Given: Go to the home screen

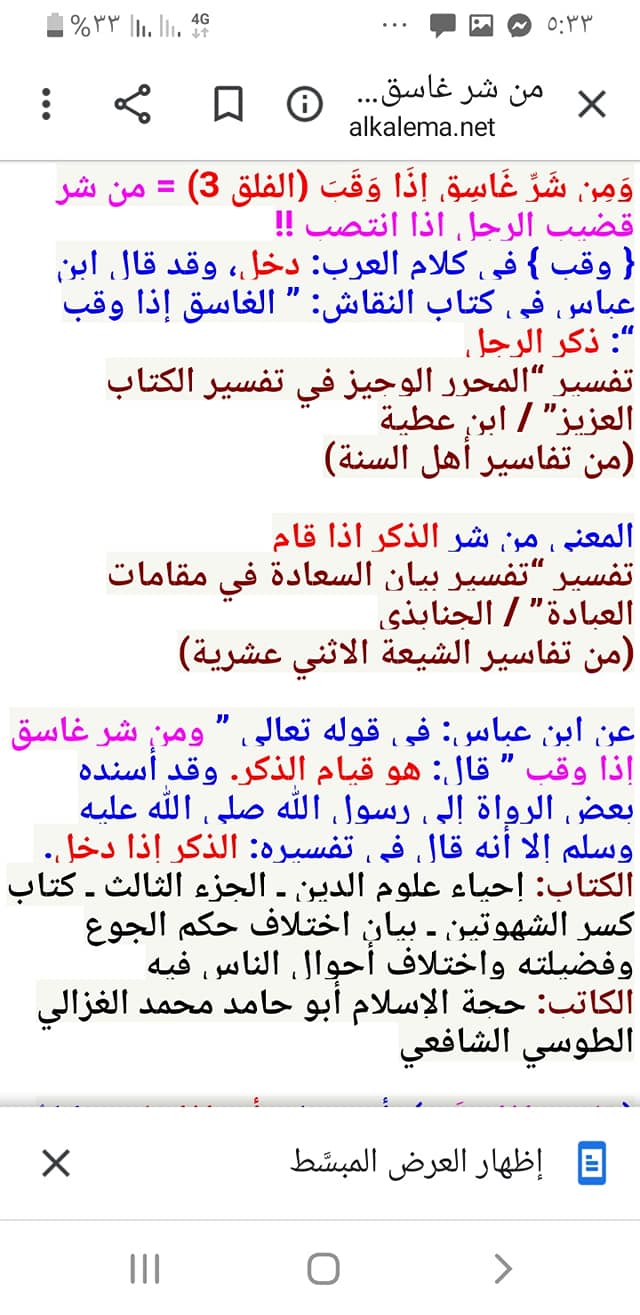Looking at the screenshot, I should click(x=323, y=1269).
